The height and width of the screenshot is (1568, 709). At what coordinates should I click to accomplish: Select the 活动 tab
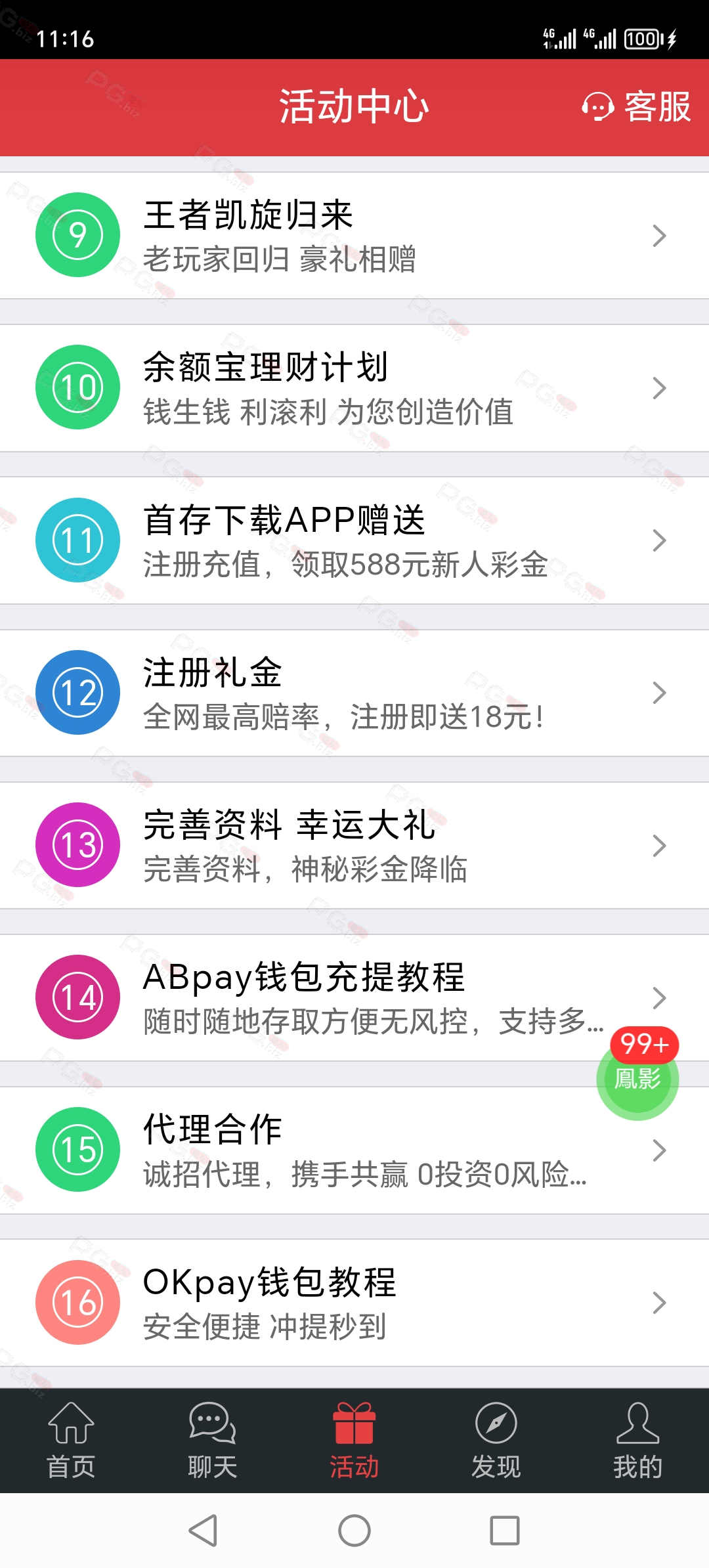point(354,1441)
